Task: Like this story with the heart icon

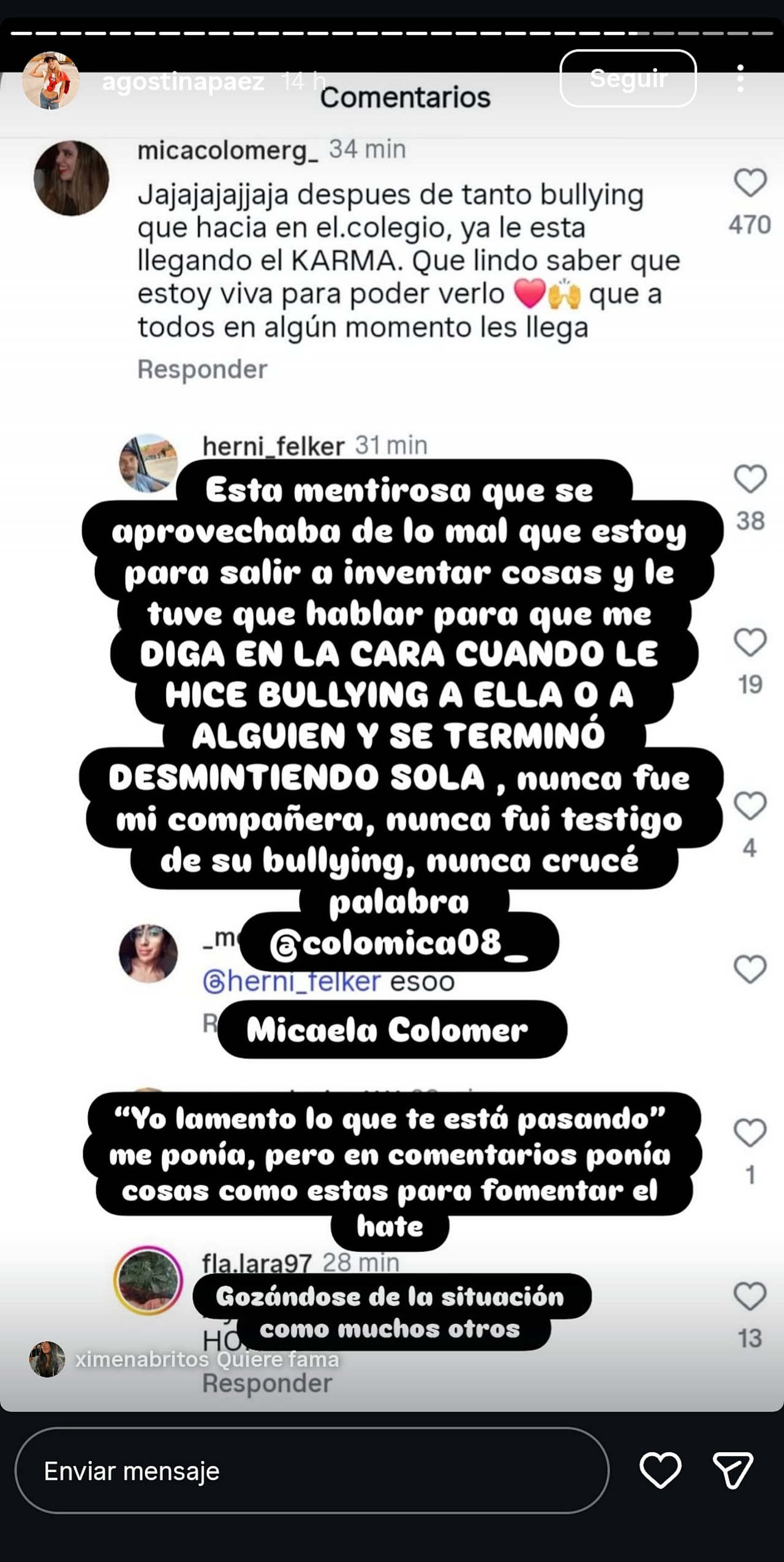Action: tap(660, 1470)
